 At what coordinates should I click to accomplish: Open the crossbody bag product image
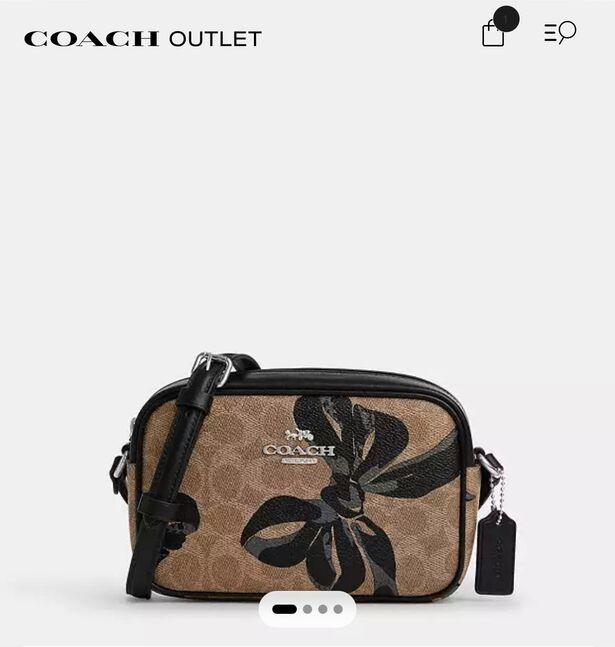pyautogui.click(x=305, y=470)
